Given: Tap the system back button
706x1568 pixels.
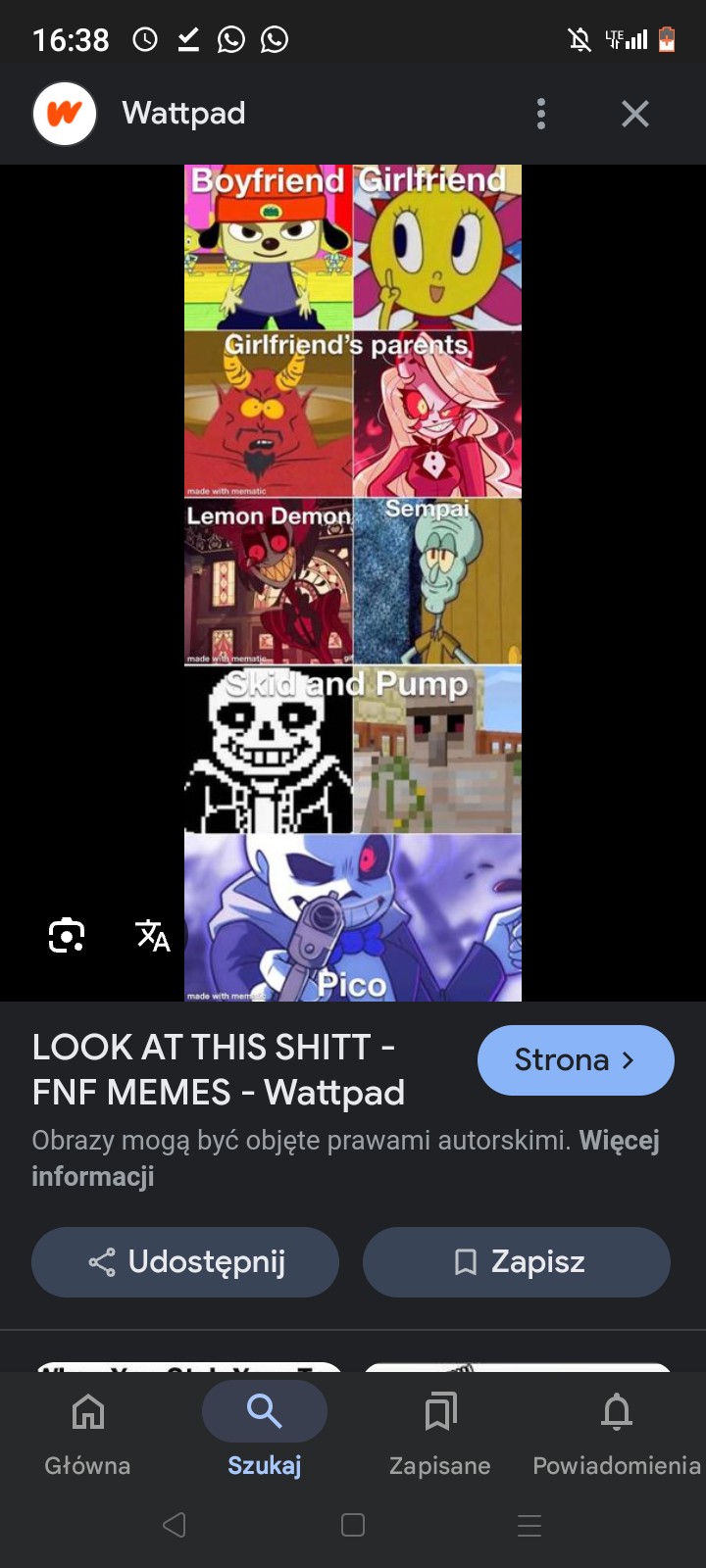Looking at the screenshot, I should click(175, 1525).
